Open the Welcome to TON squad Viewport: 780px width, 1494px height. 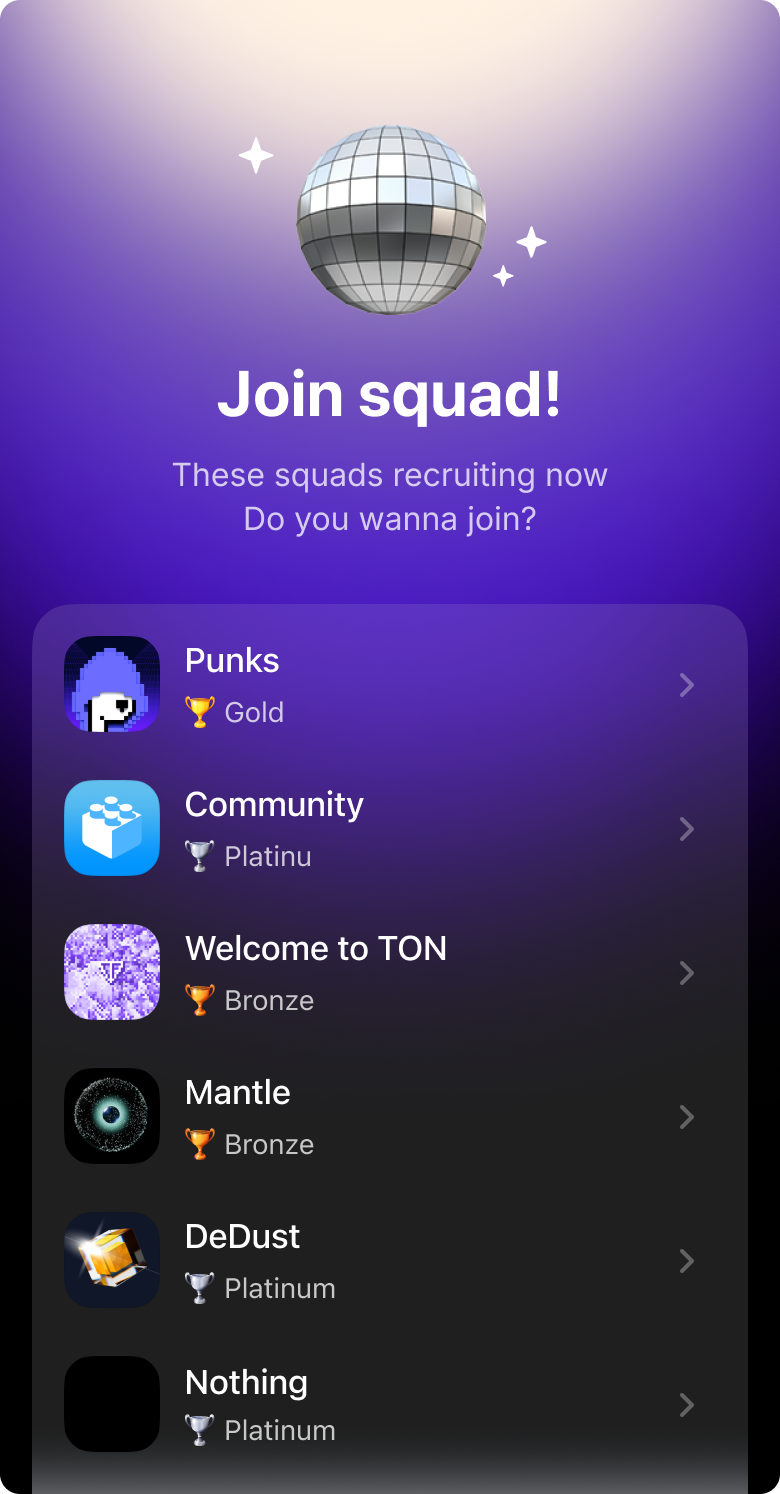click(x=390, y=973)
